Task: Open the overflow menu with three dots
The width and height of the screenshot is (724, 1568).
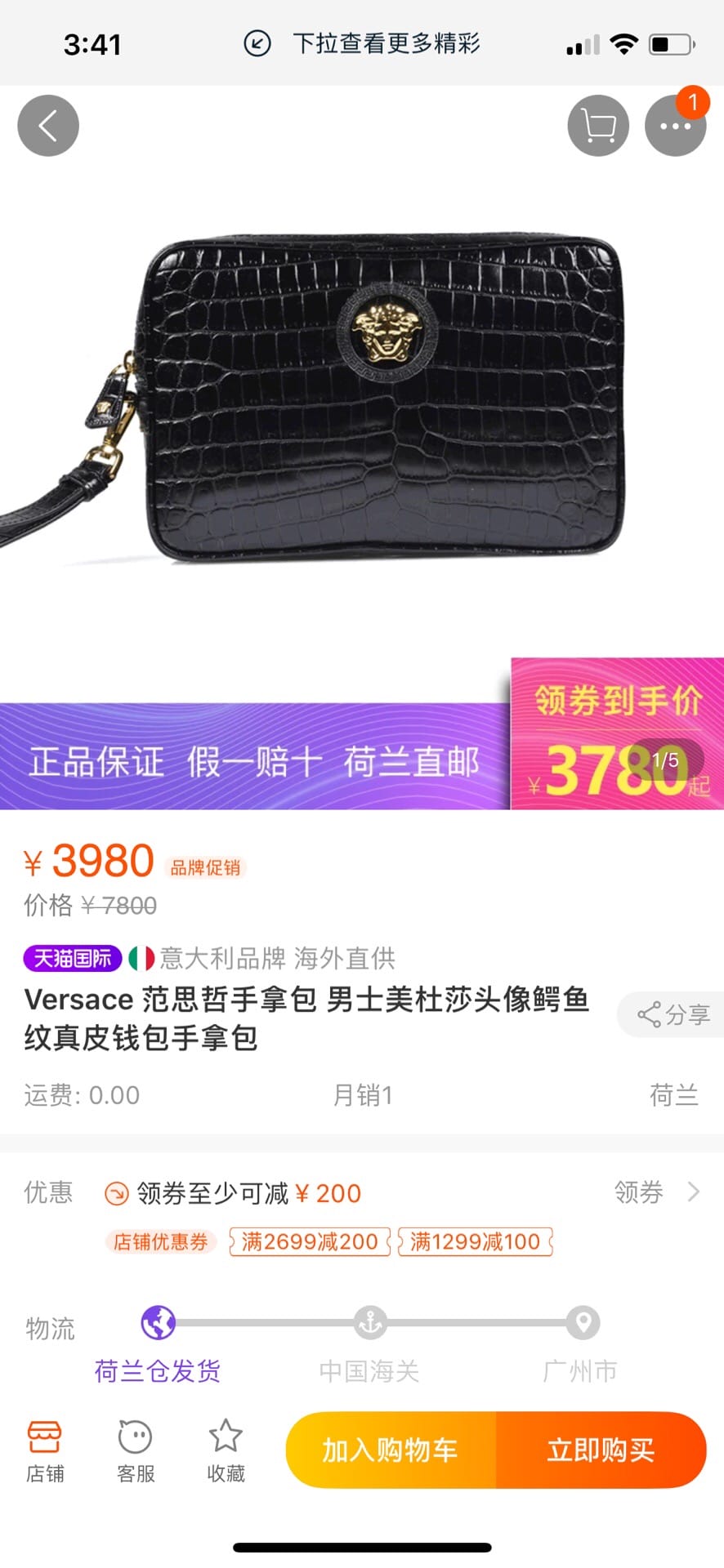Action: coord(675,126)
